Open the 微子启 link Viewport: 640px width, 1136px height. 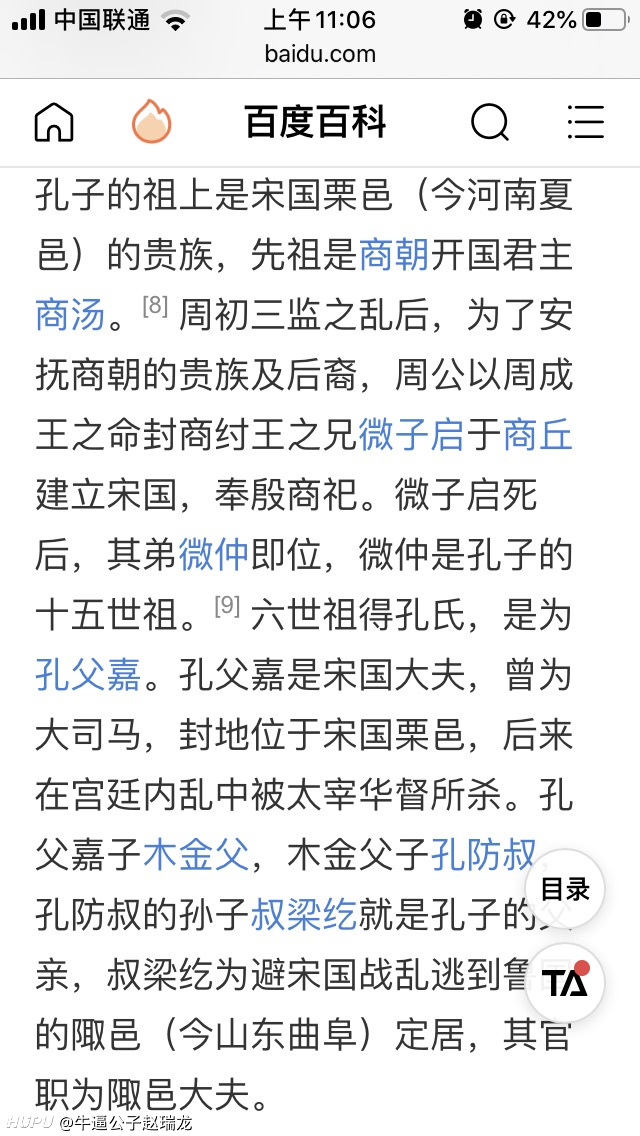pyautogui.click(x=412, y=437)
